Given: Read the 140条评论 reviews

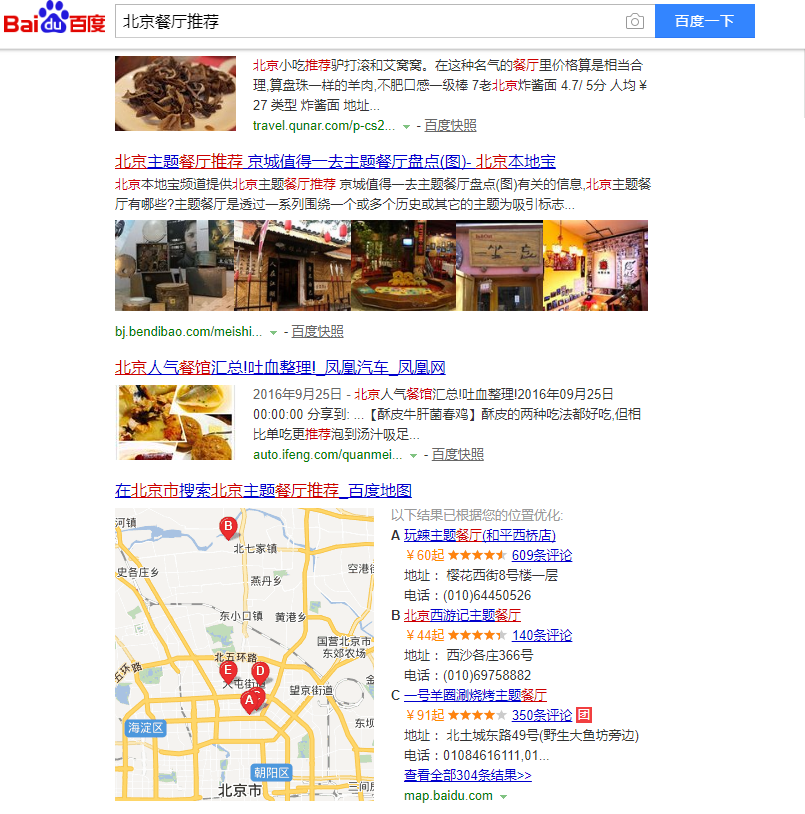Looking at the screenshot, I should (x=541, y=635).
